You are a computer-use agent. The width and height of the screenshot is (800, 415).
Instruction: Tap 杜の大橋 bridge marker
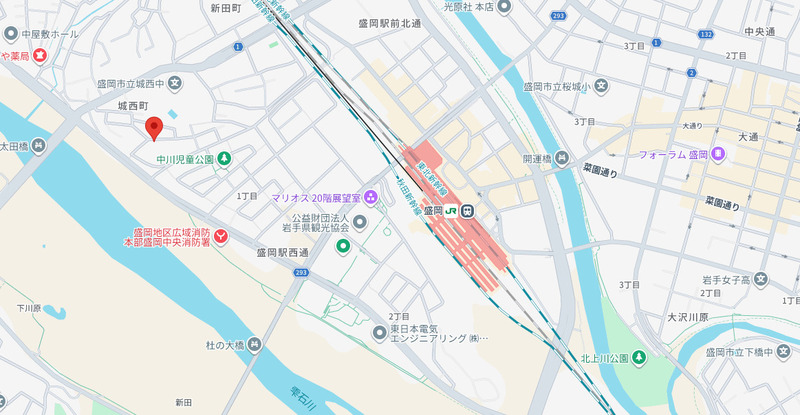click(254, 345)
